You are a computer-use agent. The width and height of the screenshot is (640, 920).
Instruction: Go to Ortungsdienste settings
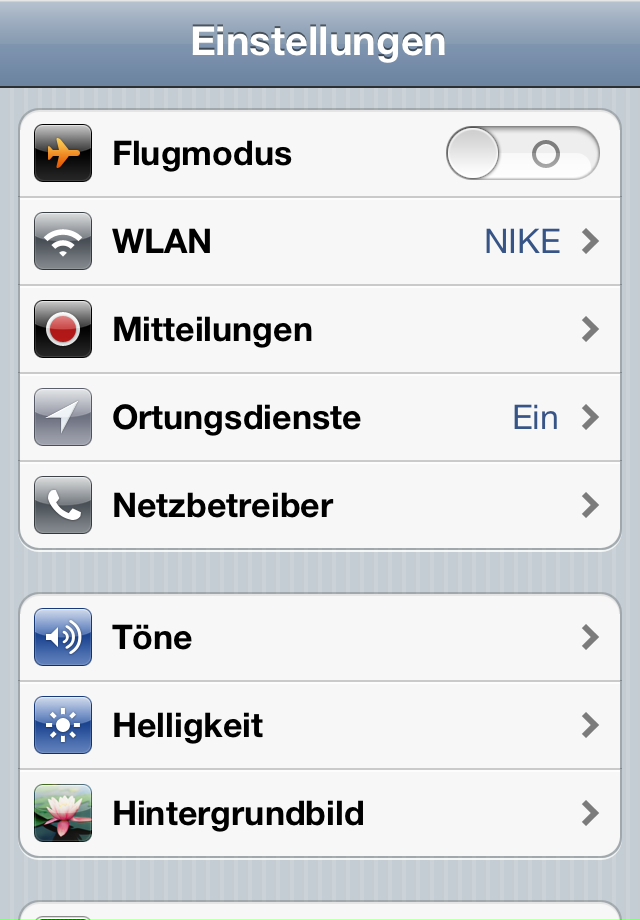[320, 418]
